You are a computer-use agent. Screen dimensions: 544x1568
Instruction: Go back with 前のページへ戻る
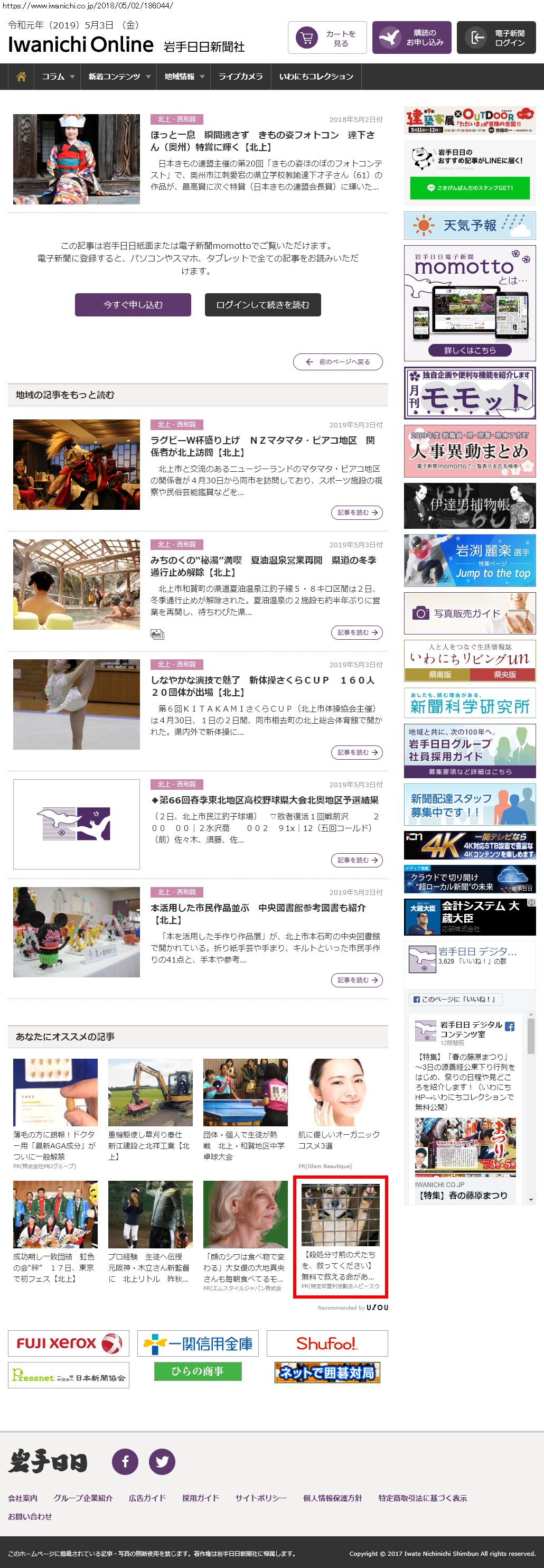[x=337, y=361]
